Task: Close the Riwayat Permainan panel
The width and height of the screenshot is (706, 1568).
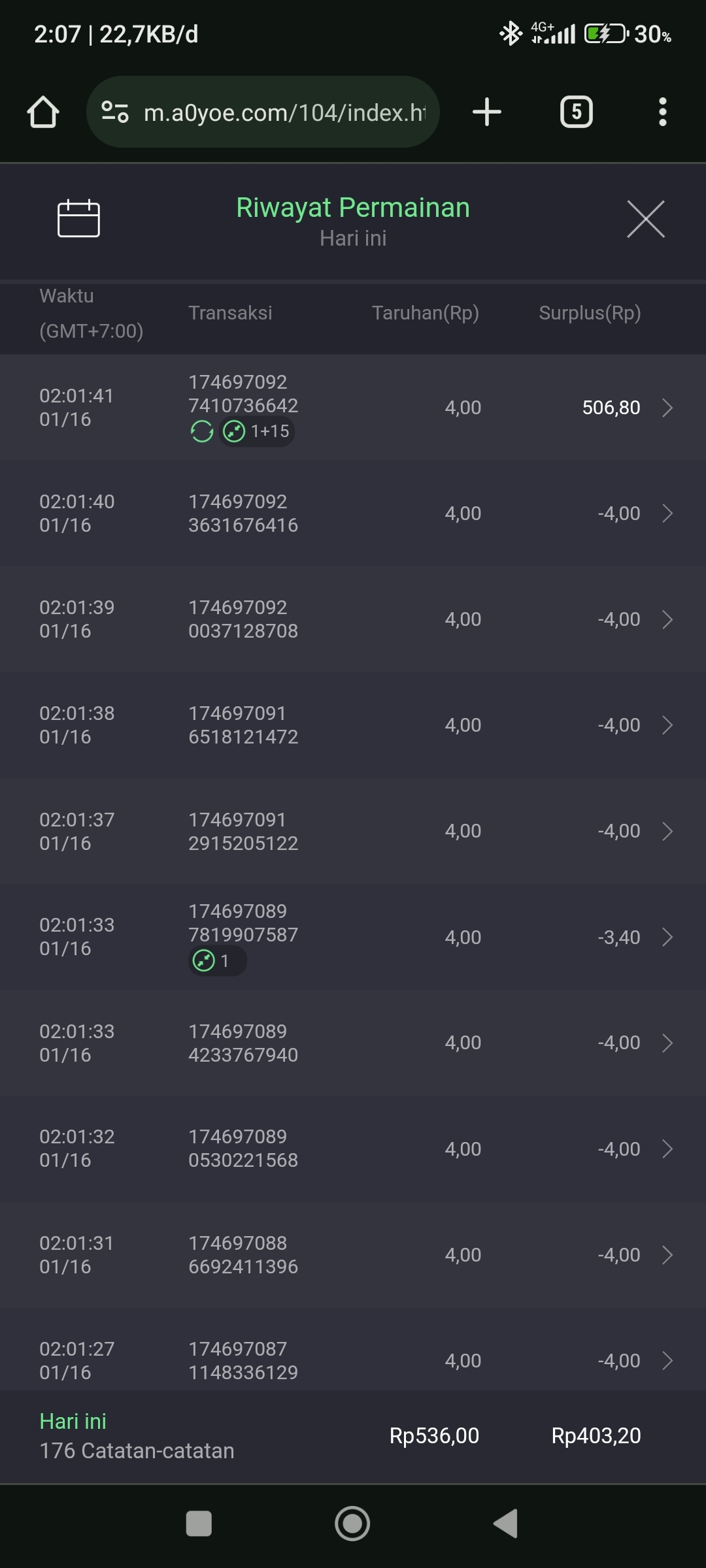Action: 645,219
